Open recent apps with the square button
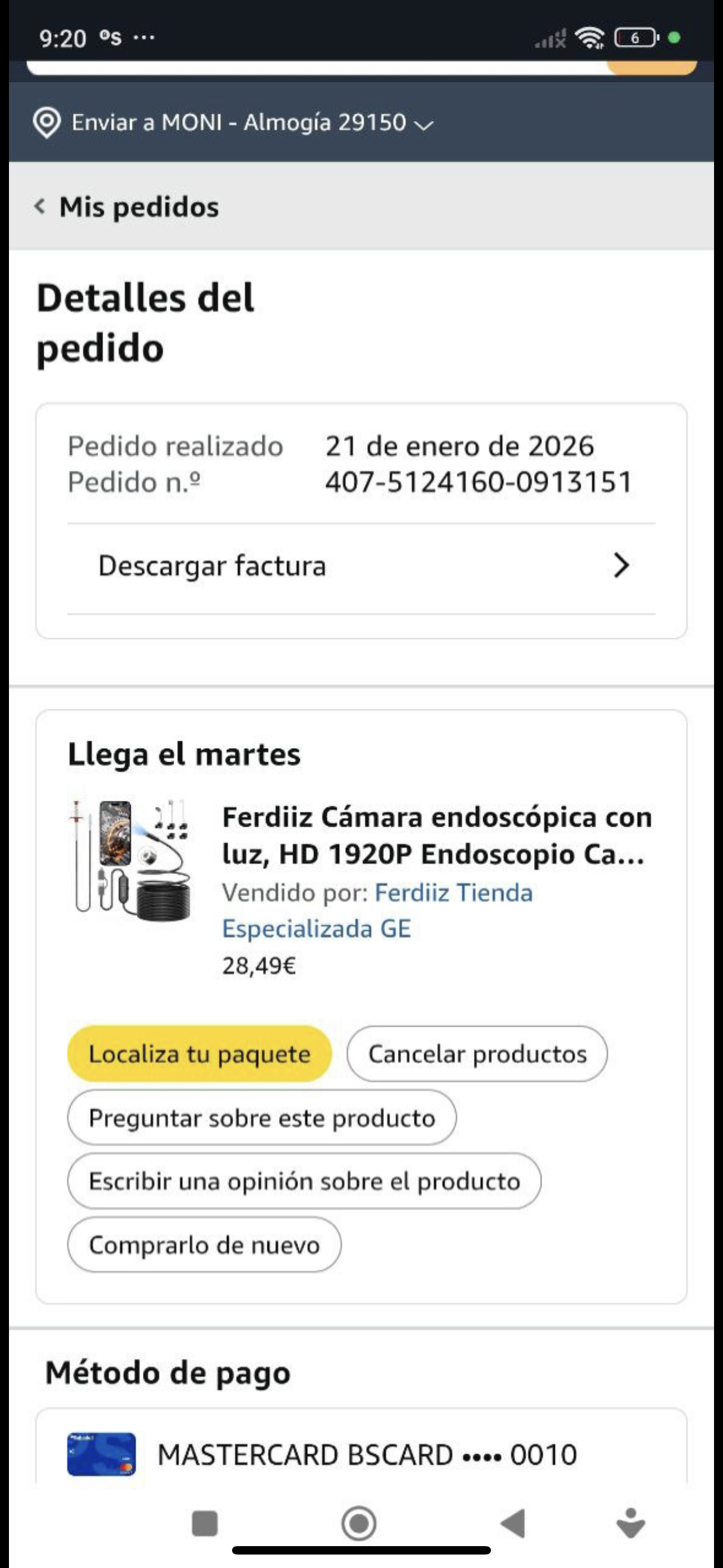 pos(205,1523)
